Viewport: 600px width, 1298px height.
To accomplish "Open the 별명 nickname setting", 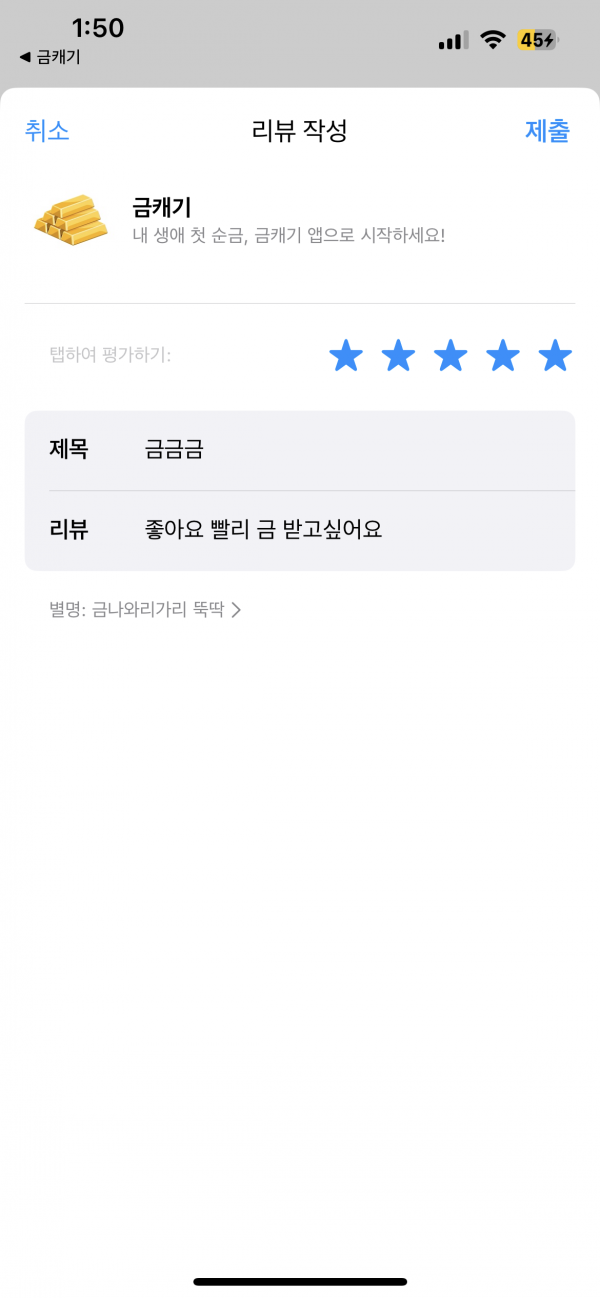I will 145,609.
